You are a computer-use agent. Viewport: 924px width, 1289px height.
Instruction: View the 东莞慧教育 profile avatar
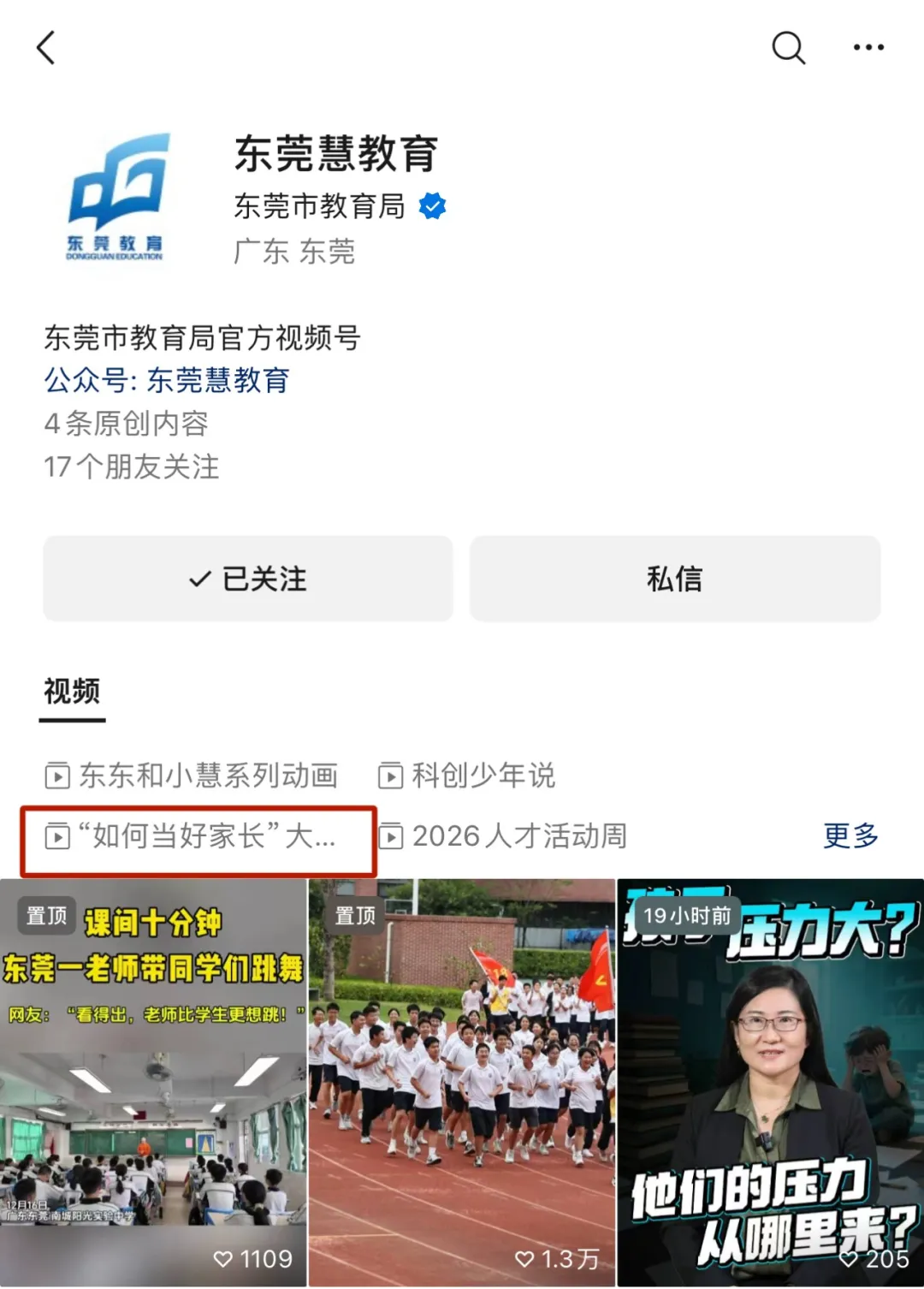[116, 197]
